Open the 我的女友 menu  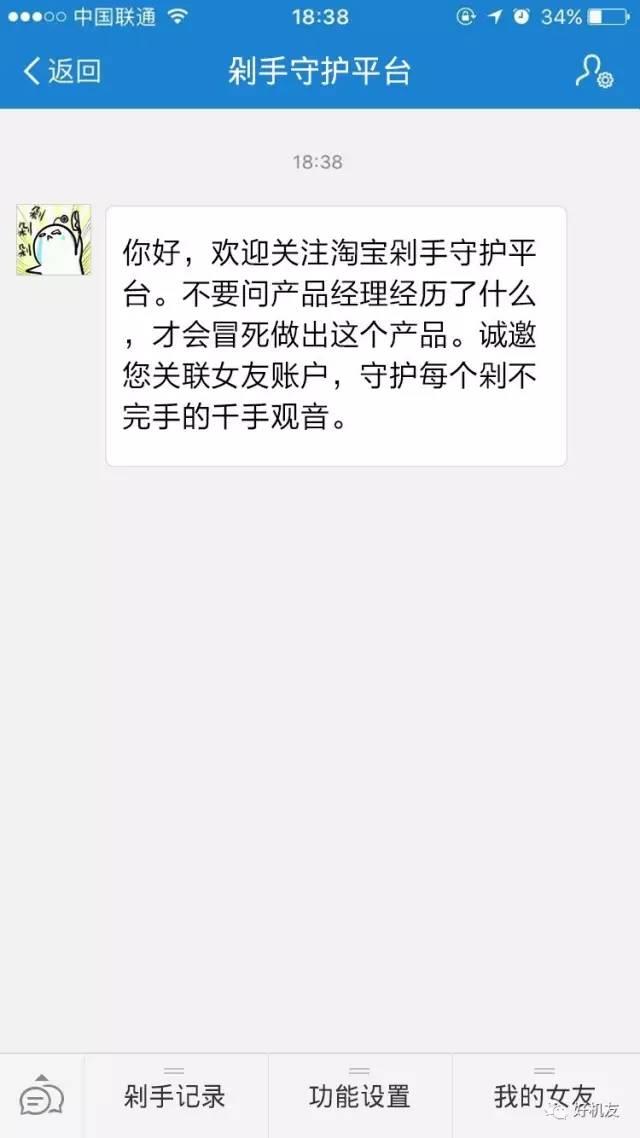(x=545, y=1096)
